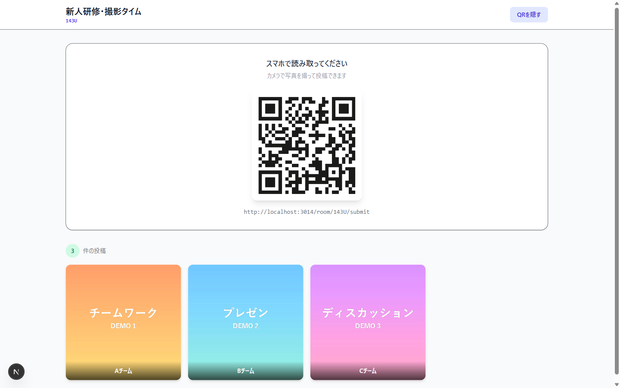
Task: Open the Next.js dev tools badge
Action: pos(16,372)
